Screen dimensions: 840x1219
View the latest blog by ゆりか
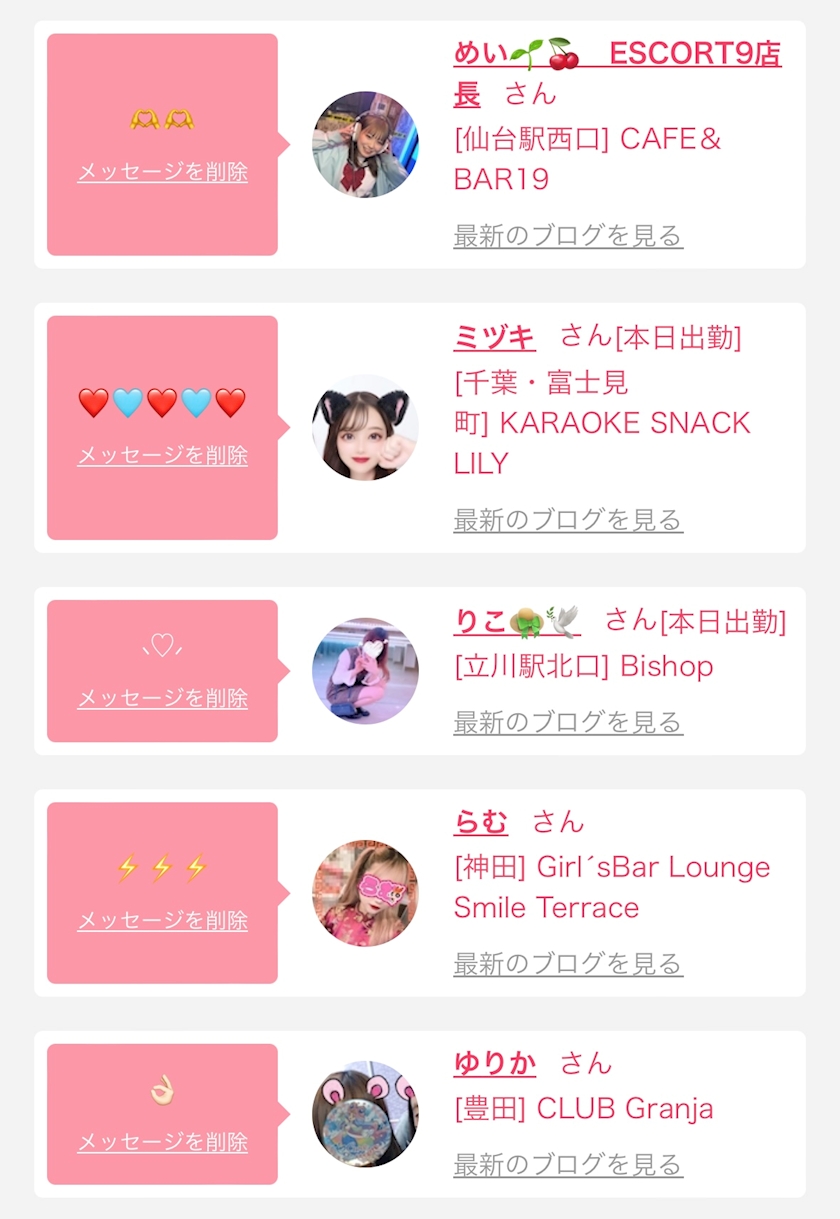(x=568, y=1165)
